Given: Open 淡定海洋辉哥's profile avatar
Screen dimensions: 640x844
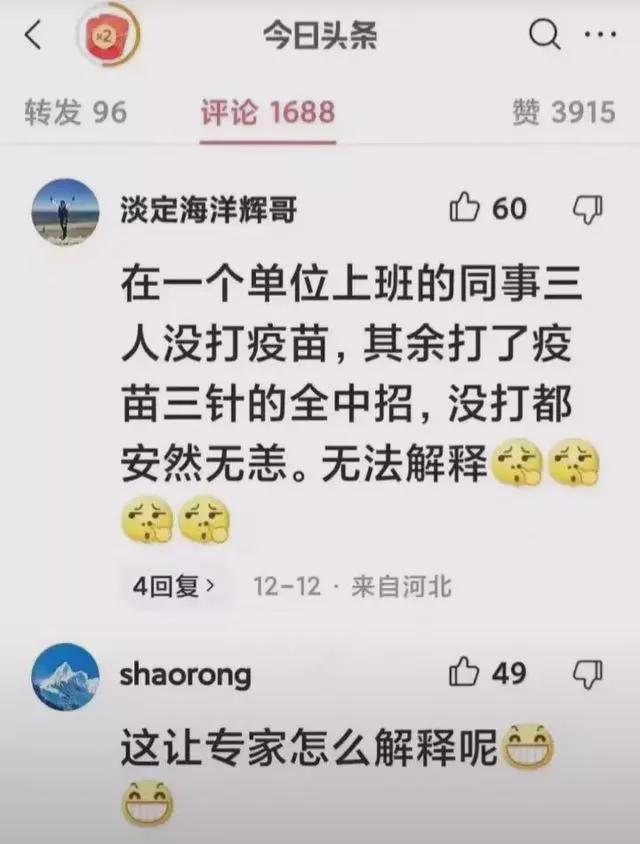Looking at the screenshot, I should pyautogui.click(x=65, y=211).
